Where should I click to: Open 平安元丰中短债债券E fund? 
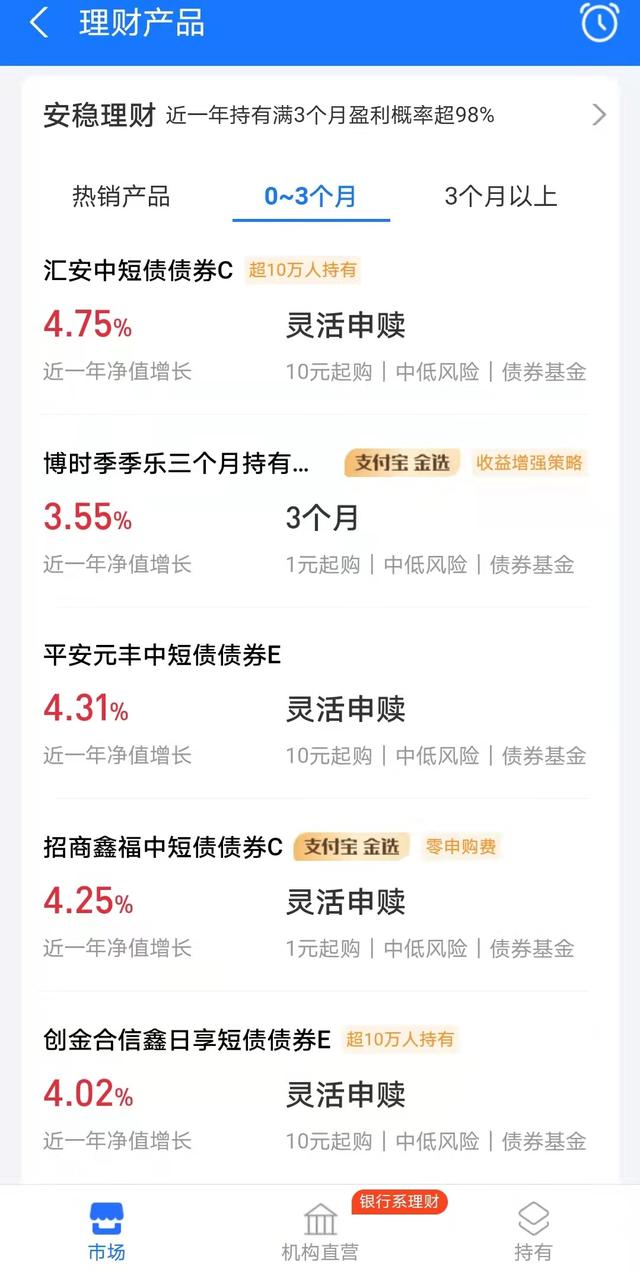[162, 655]
